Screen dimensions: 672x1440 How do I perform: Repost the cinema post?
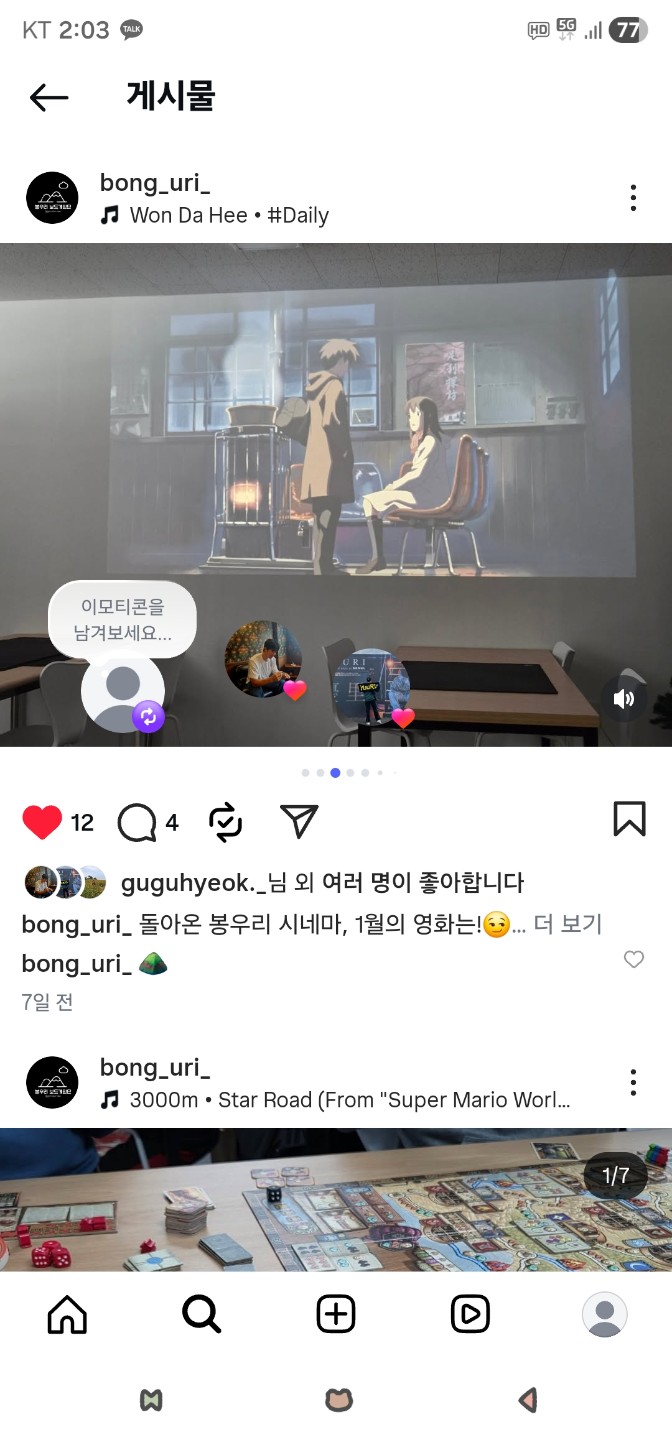pyautogui.click(x=226, y=822)
